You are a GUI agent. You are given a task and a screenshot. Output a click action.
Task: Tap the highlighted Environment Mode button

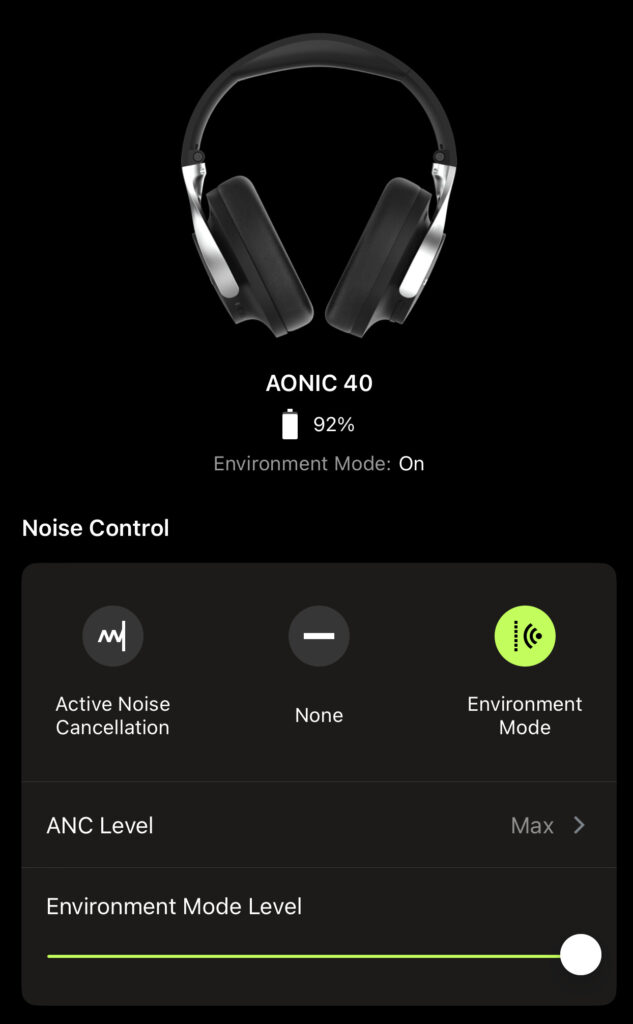point(525,635)
